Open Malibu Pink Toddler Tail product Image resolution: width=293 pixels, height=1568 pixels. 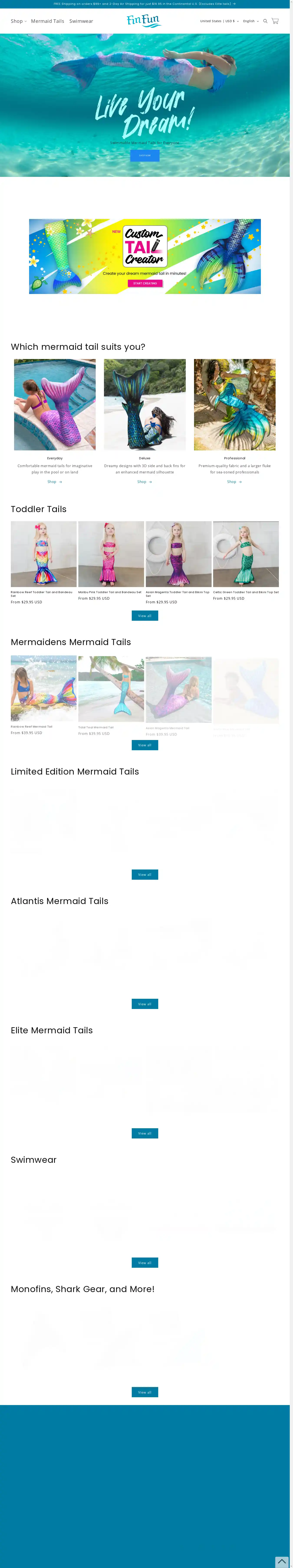point(111,554)
